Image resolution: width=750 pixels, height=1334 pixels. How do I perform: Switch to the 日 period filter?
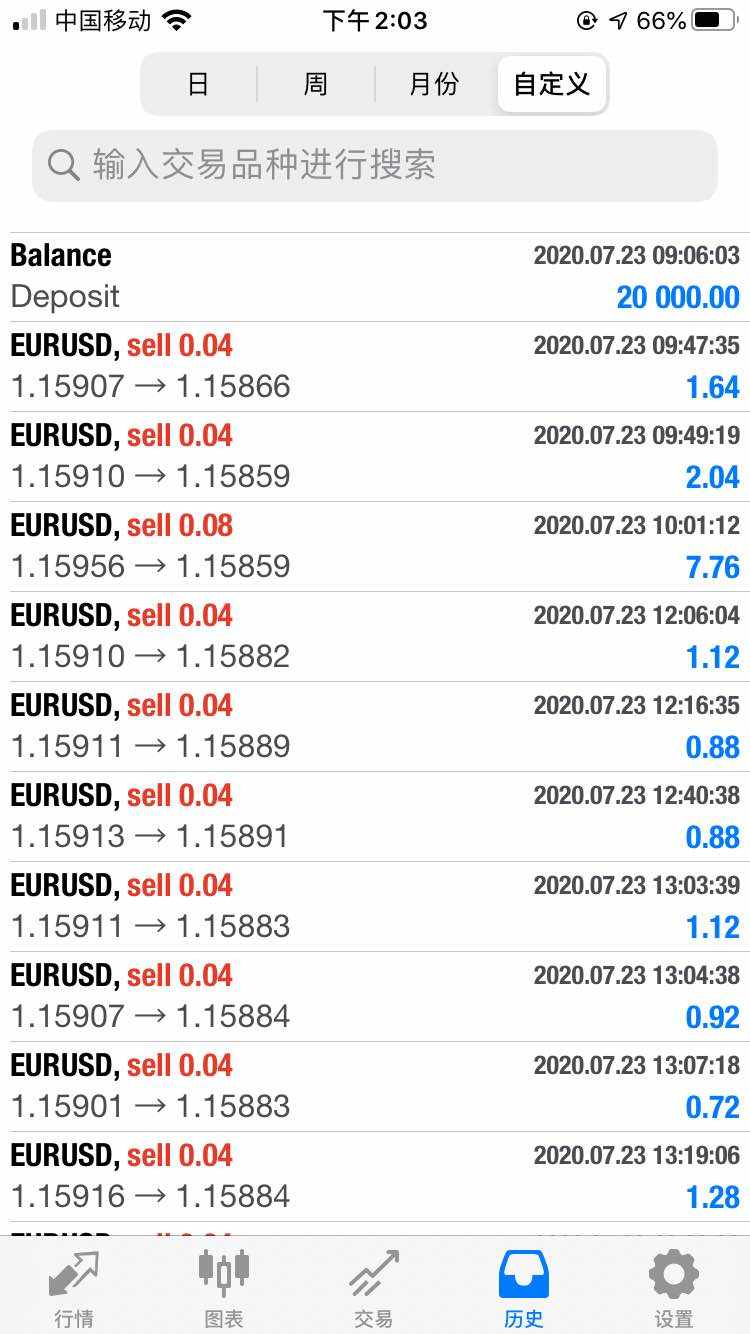coord(199,84)
